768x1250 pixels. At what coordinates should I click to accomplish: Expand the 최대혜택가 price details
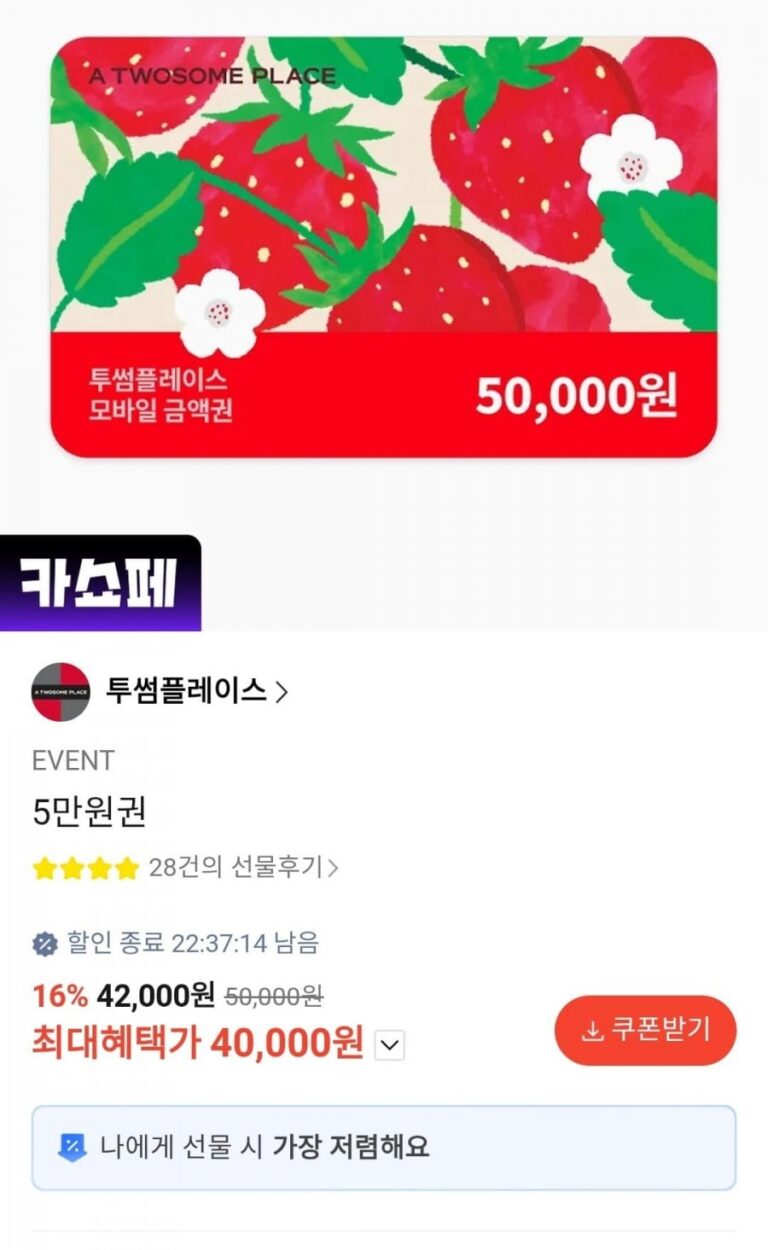tap(390, 1046)
